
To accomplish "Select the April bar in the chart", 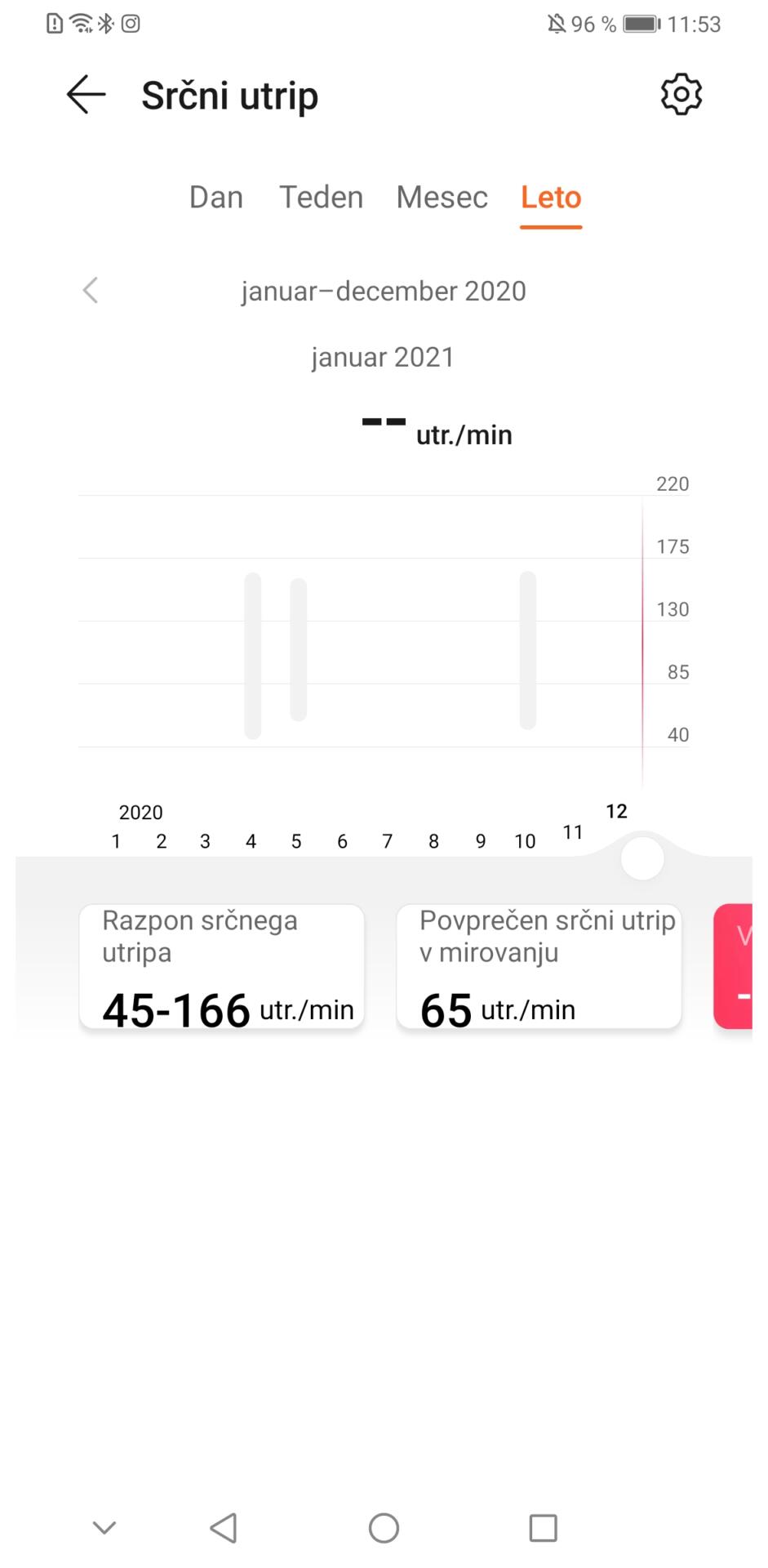I will tap(253, 656).
